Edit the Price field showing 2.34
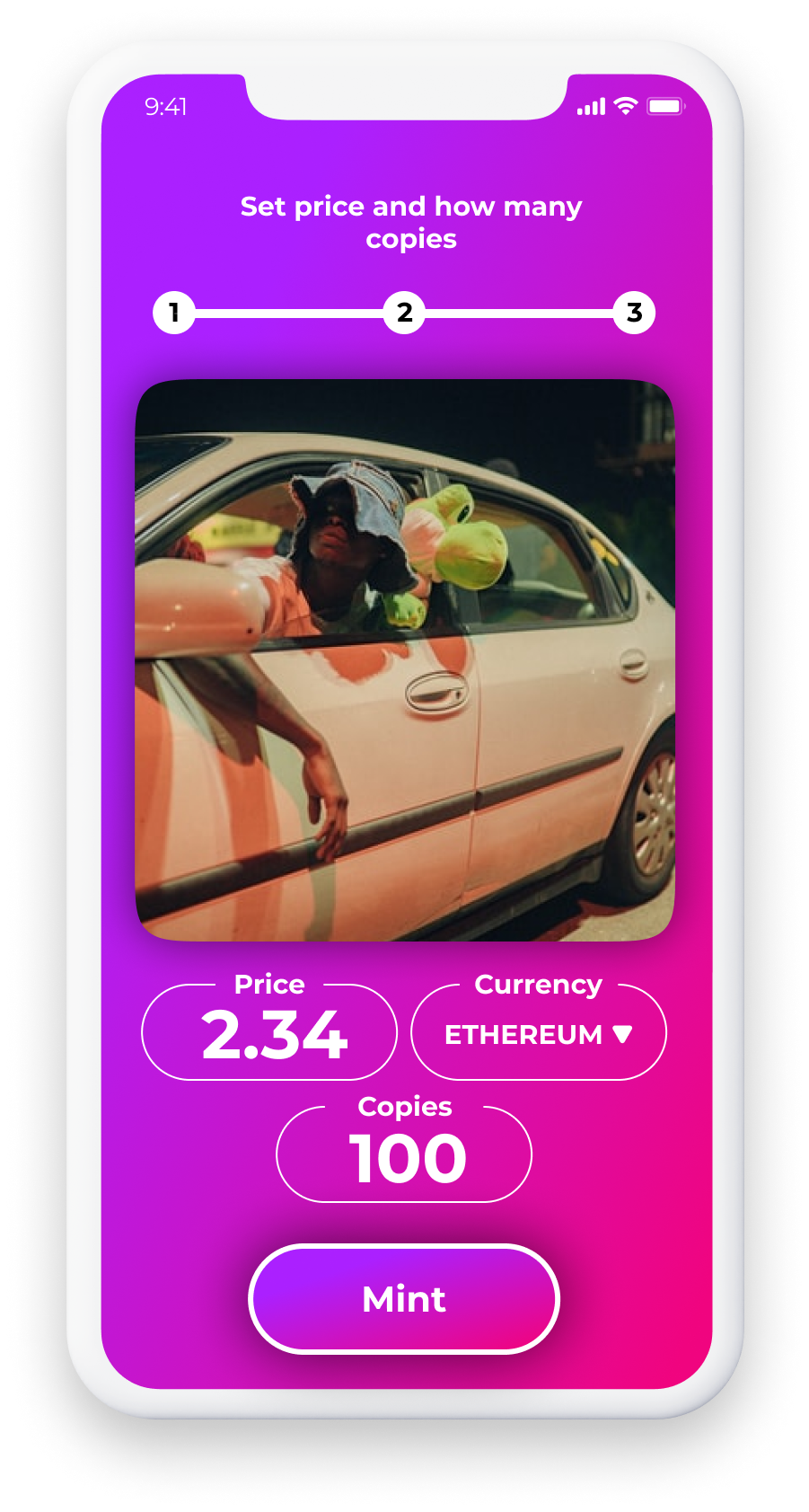 pyautogui.click(x=270, y=1035)
